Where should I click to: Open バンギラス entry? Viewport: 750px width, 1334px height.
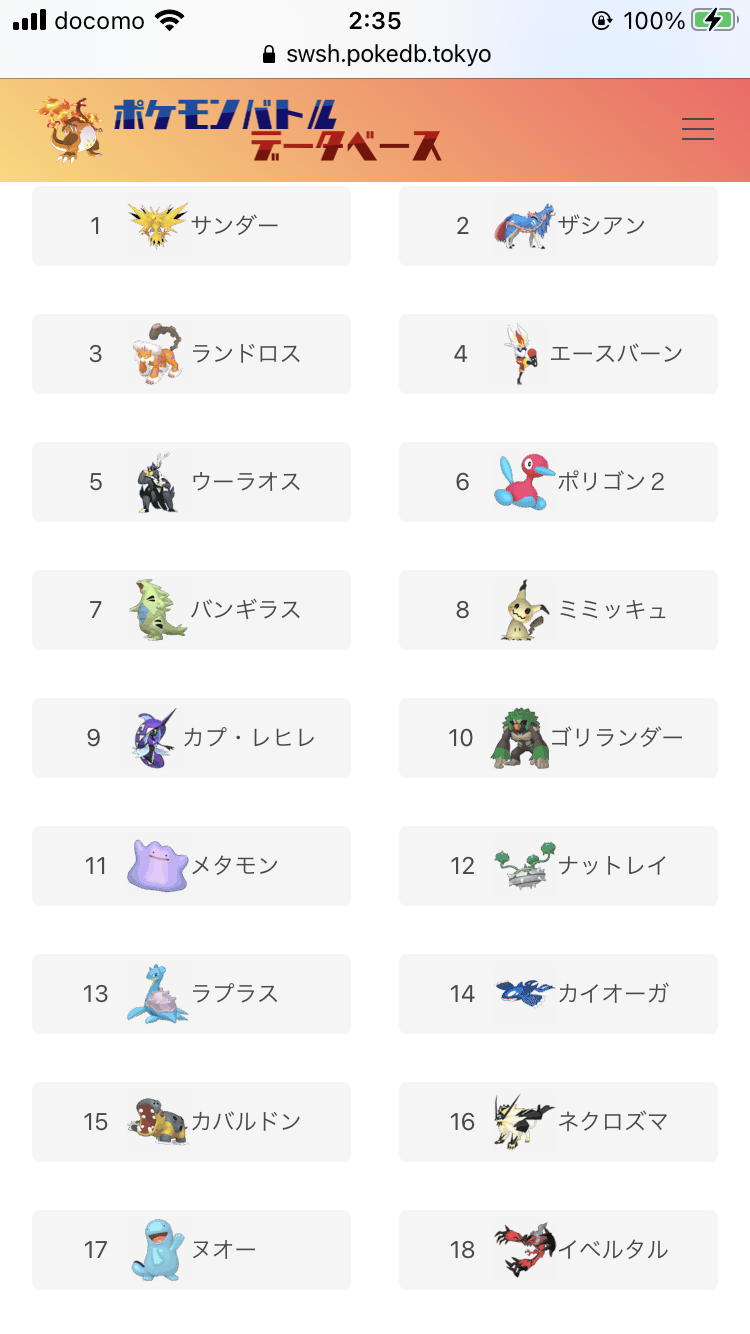[191, 610]
